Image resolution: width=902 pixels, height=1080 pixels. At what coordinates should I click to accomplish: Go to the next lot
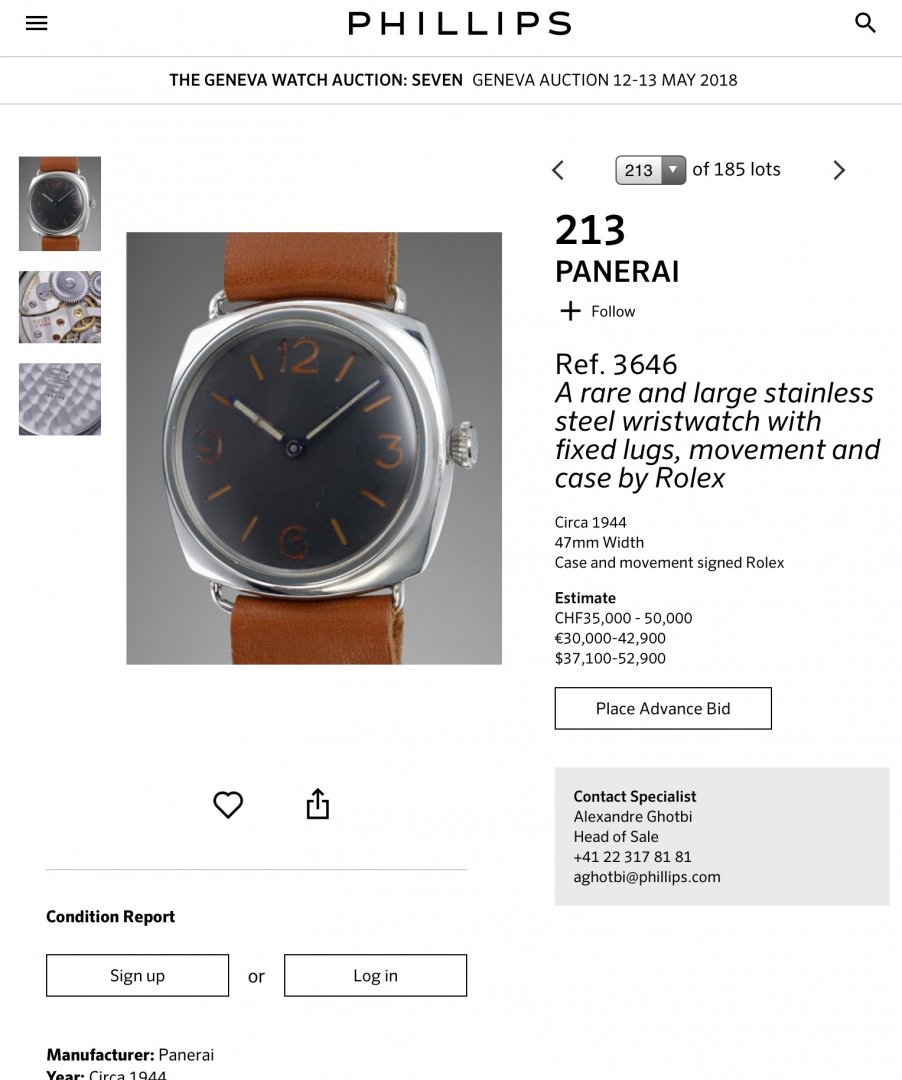click(839, 170)
